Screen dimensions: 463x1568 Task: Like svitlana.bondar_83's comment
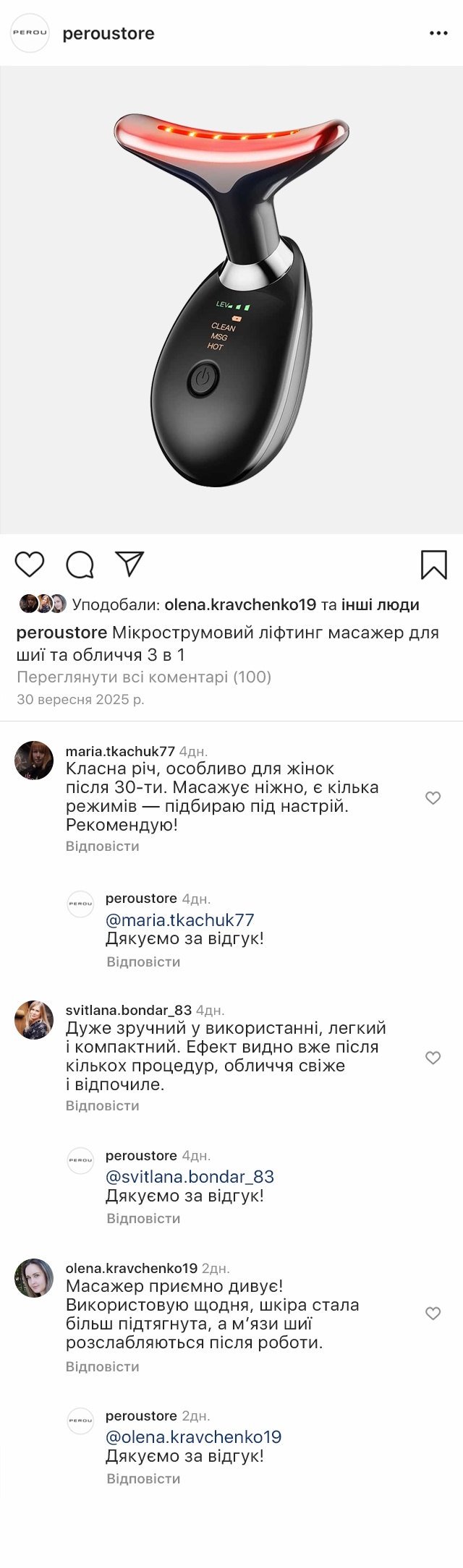[x=433, y=1058]
